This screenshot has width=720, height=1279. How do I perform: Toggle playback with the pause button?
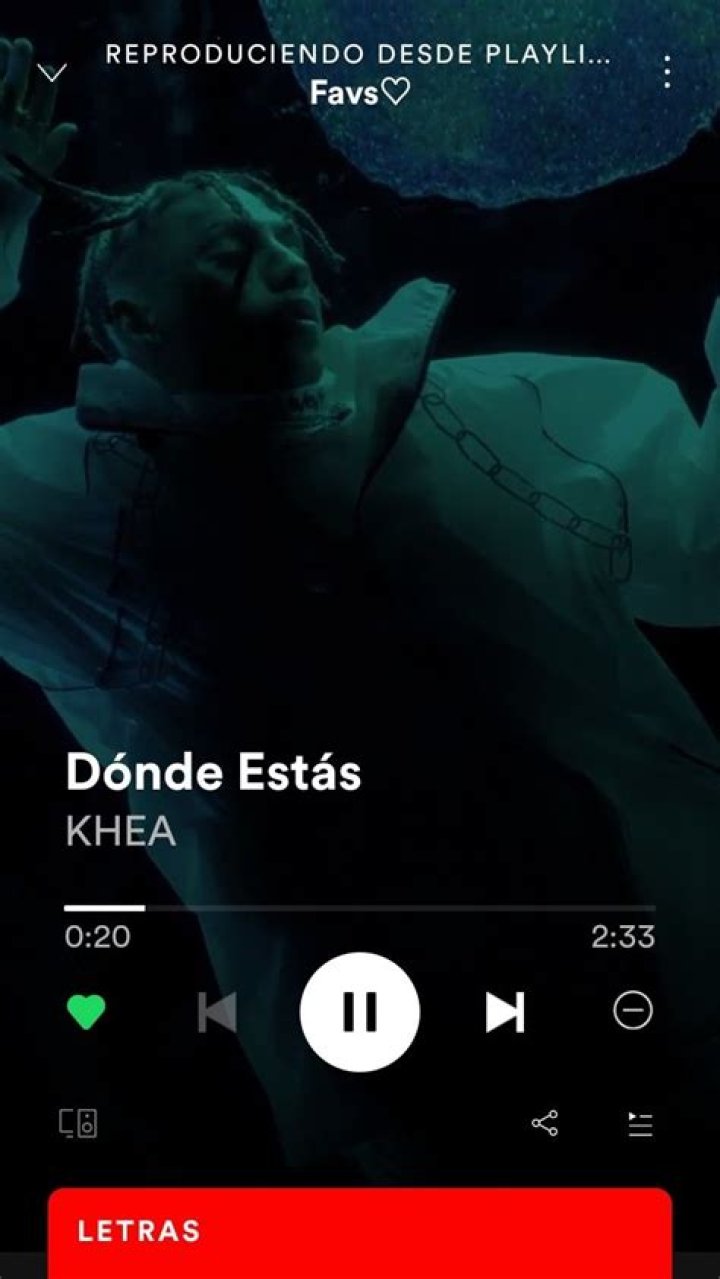coord(360,1012)
